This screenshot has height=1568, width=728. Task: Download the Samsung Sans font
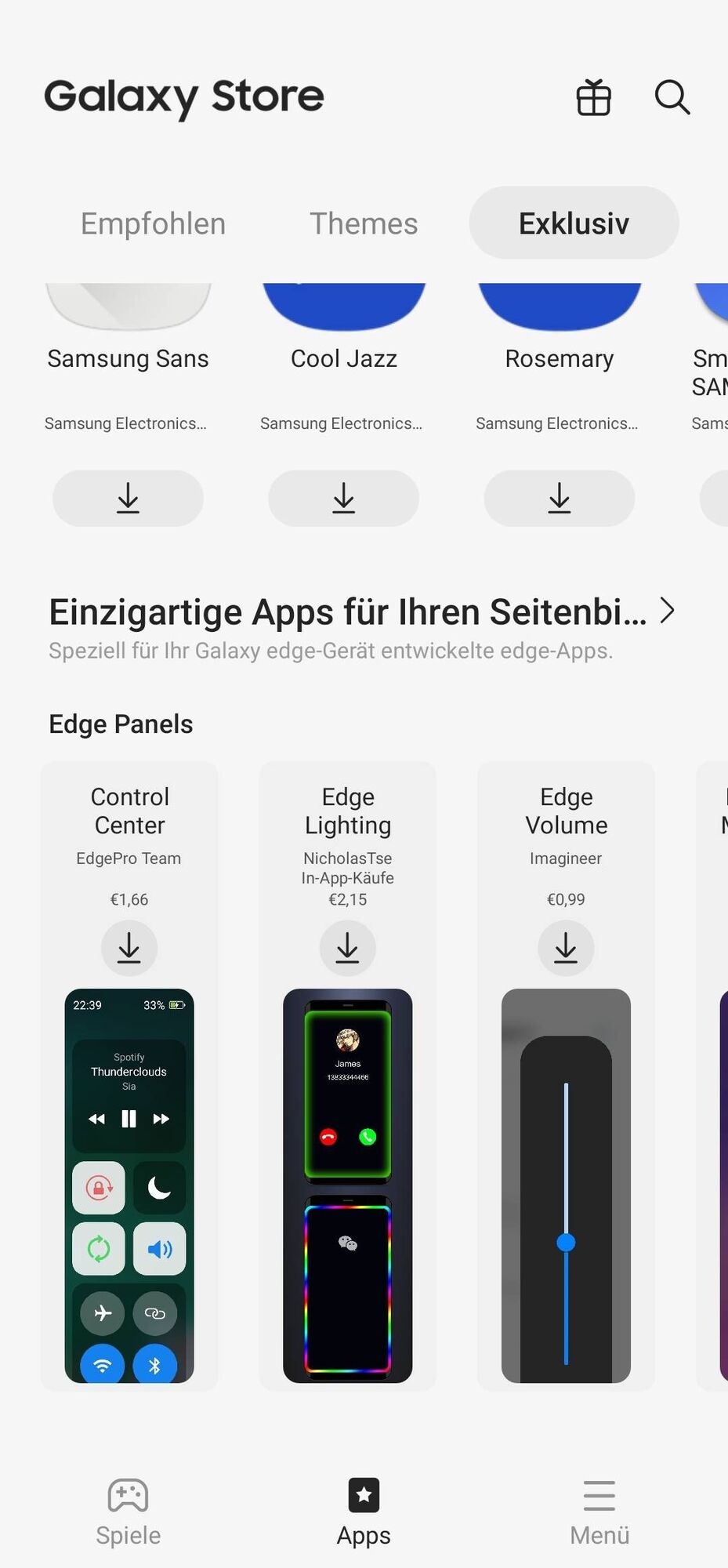[128, 498]
